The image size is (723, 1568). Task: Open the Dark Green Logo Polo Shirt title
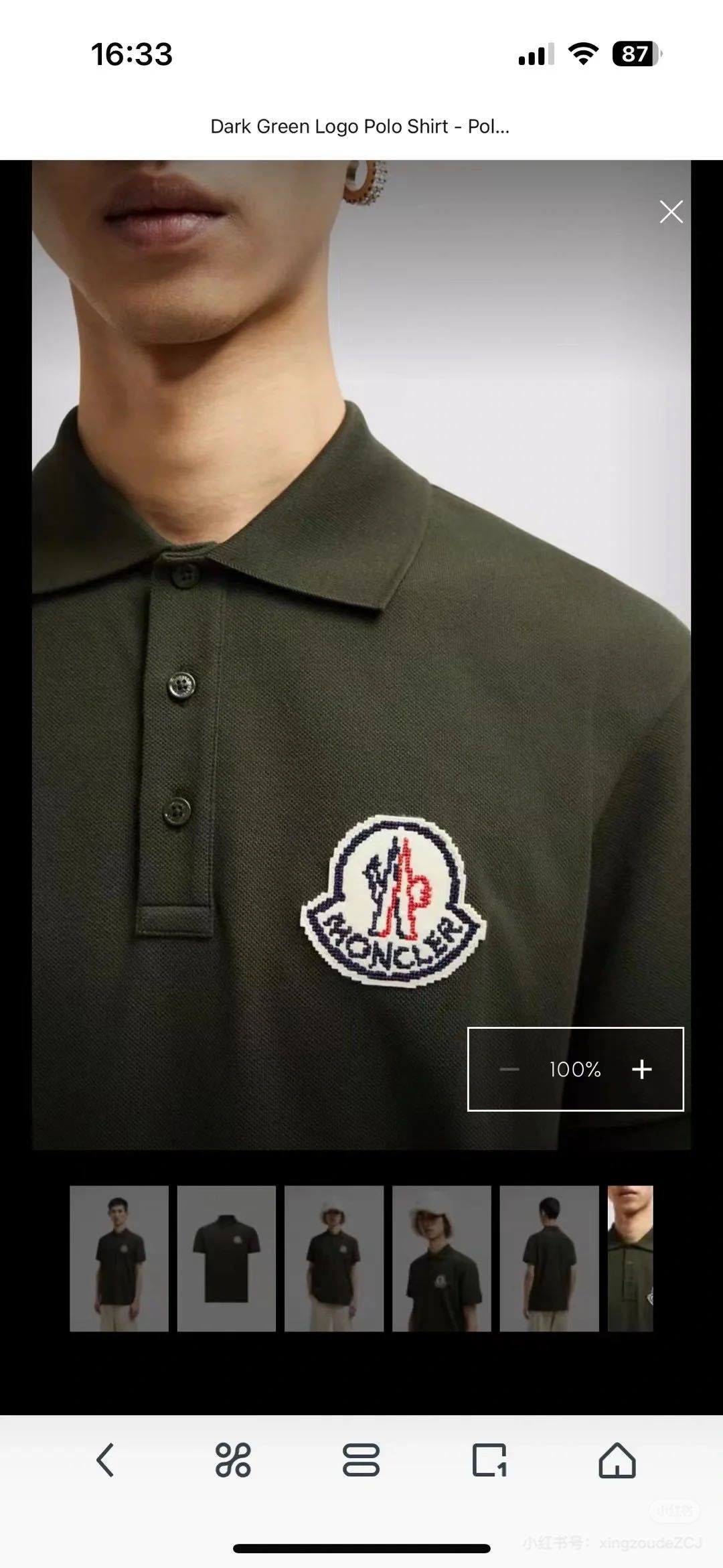point(360,127)
